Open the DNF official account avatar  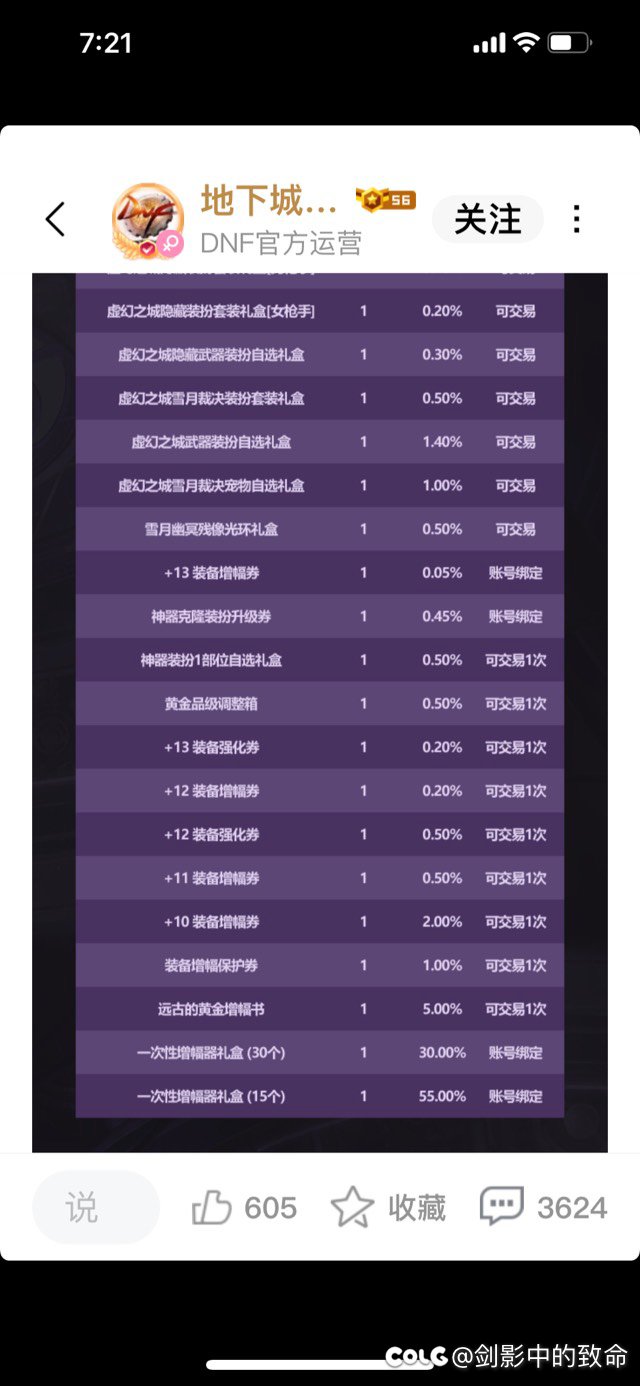tap(147, 219)
